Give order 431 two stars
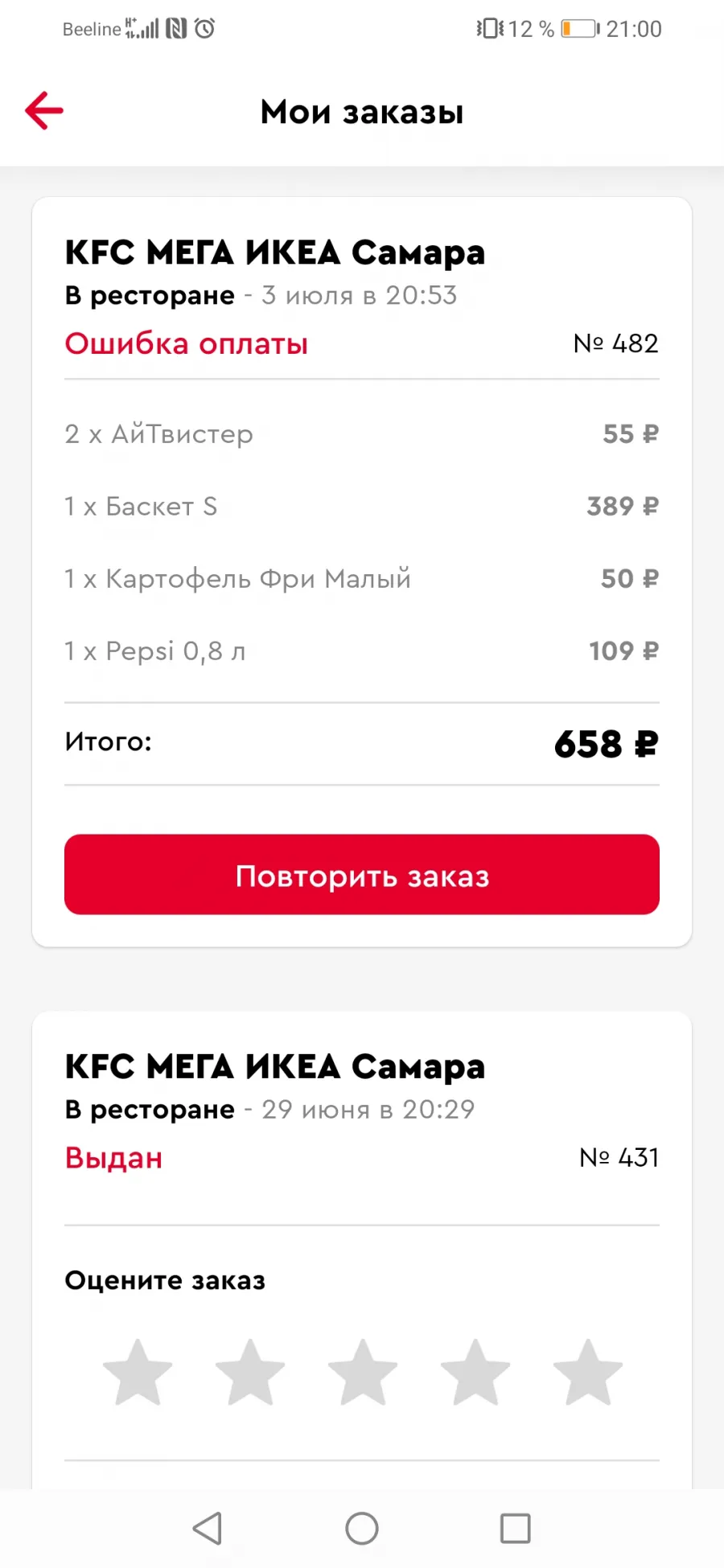The width and height of the screenshot is (724, 1568). point(250,1373)
